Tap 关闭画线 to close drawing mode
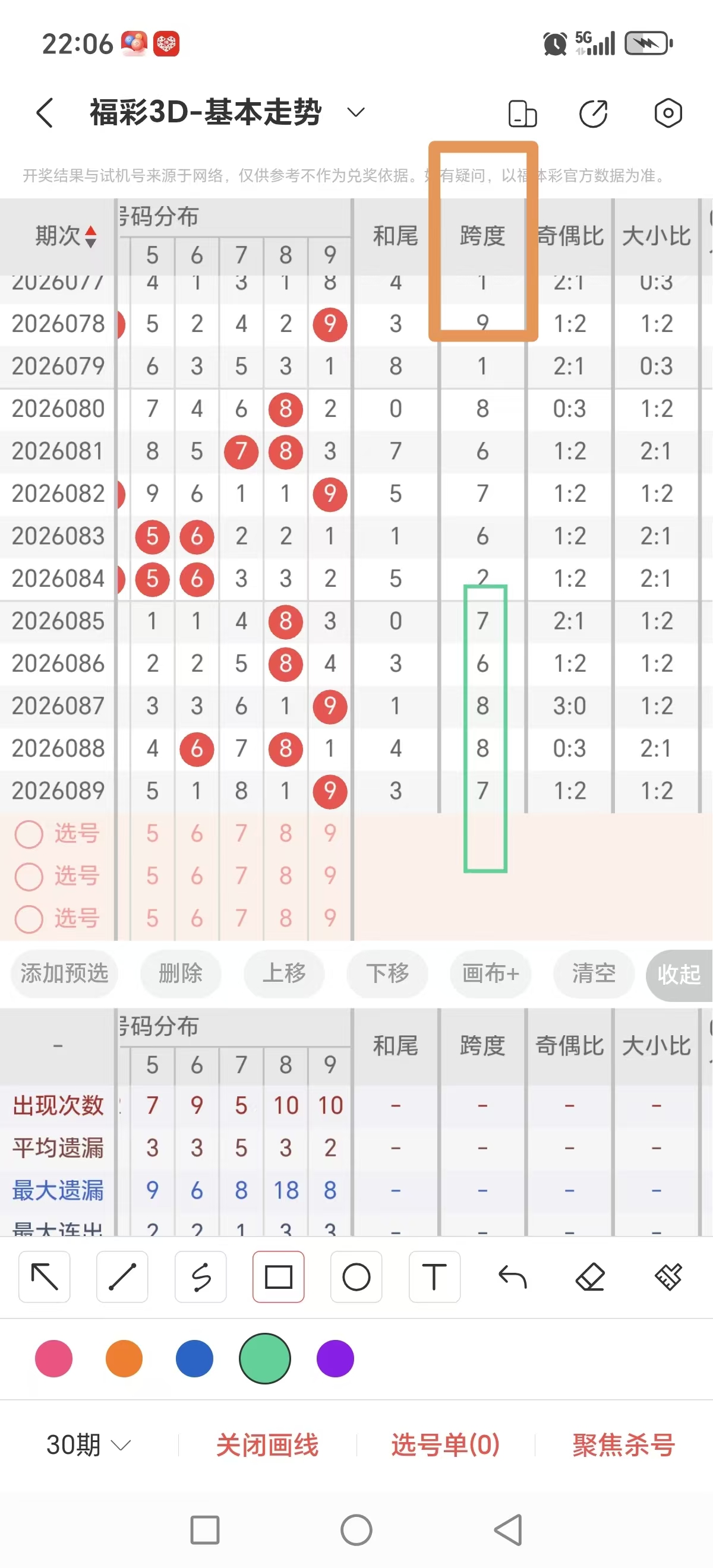713x1568 pixels. 267,1444
